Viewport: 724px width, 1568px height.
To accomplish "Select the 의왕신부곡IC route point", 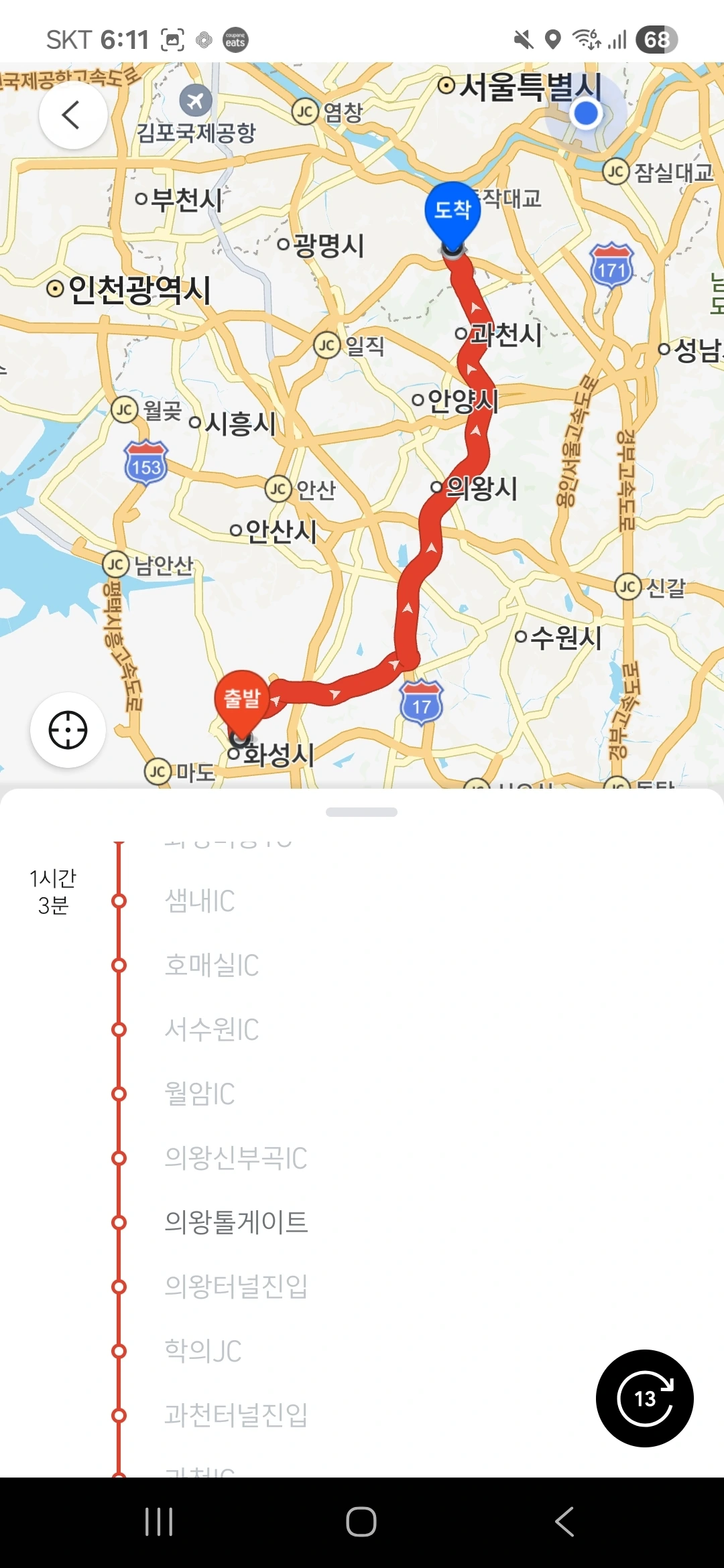I will (x=235, y=1159).
